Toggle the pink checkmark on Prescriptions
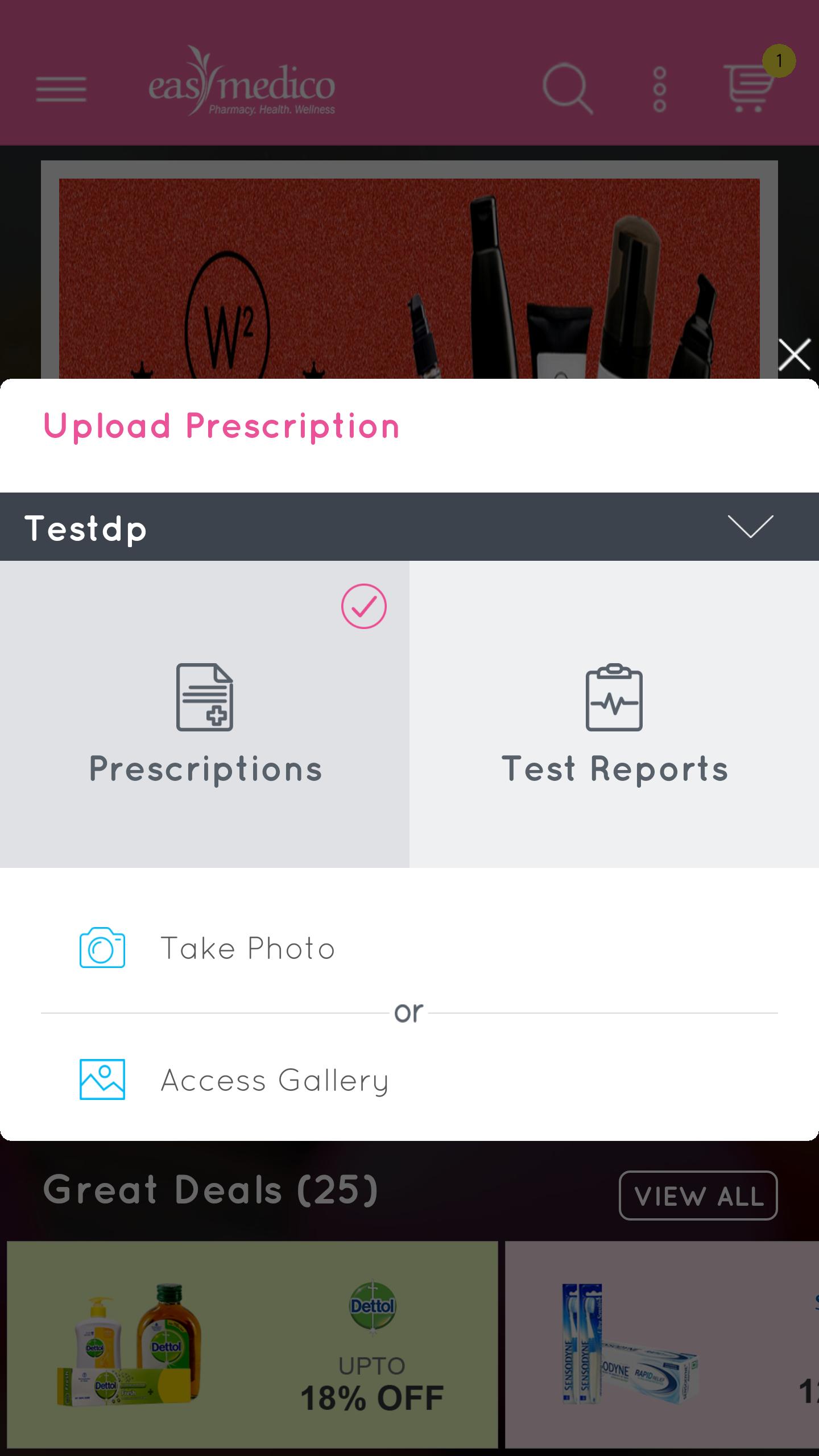819x1456 pixels. [365, 607]
